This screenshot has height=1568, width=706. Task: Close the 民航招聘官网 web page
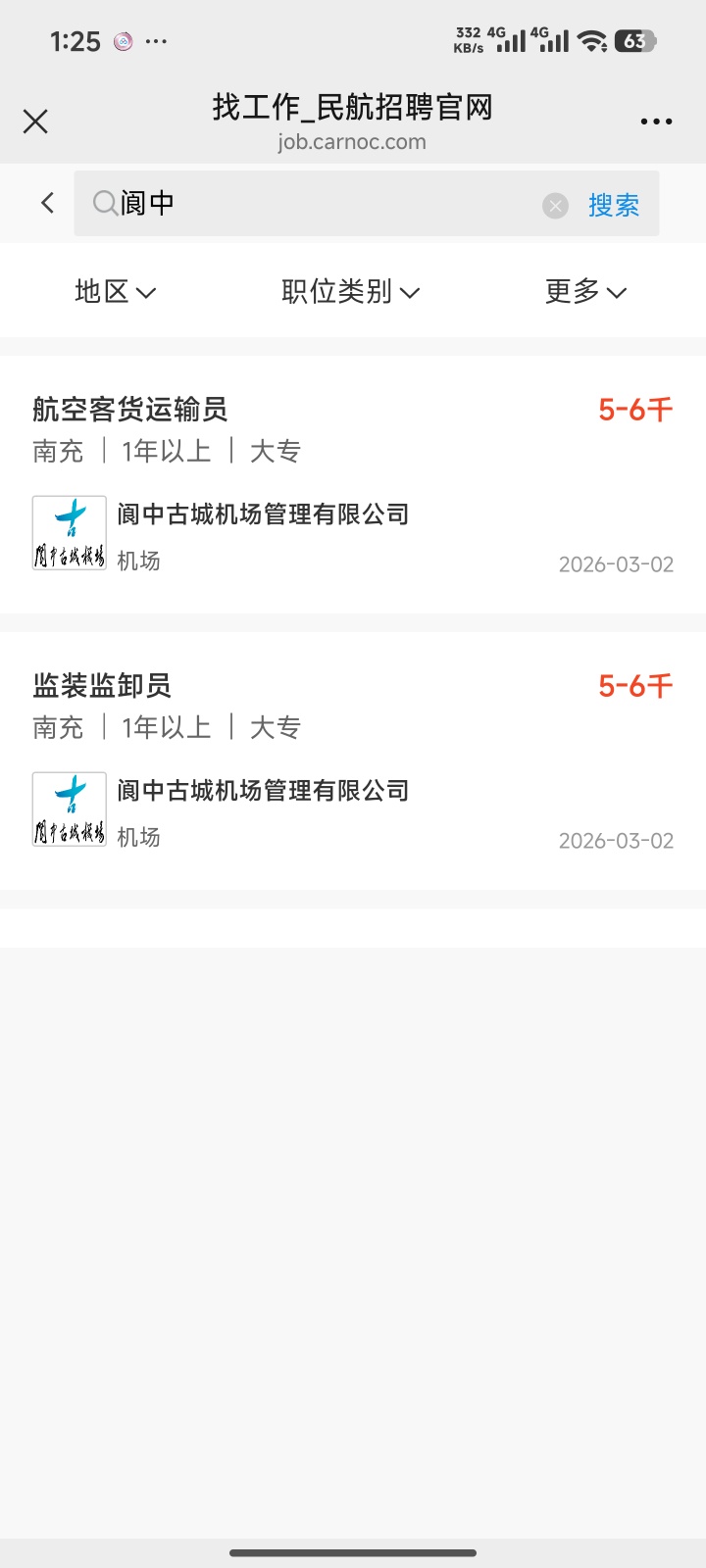point(35,122)
